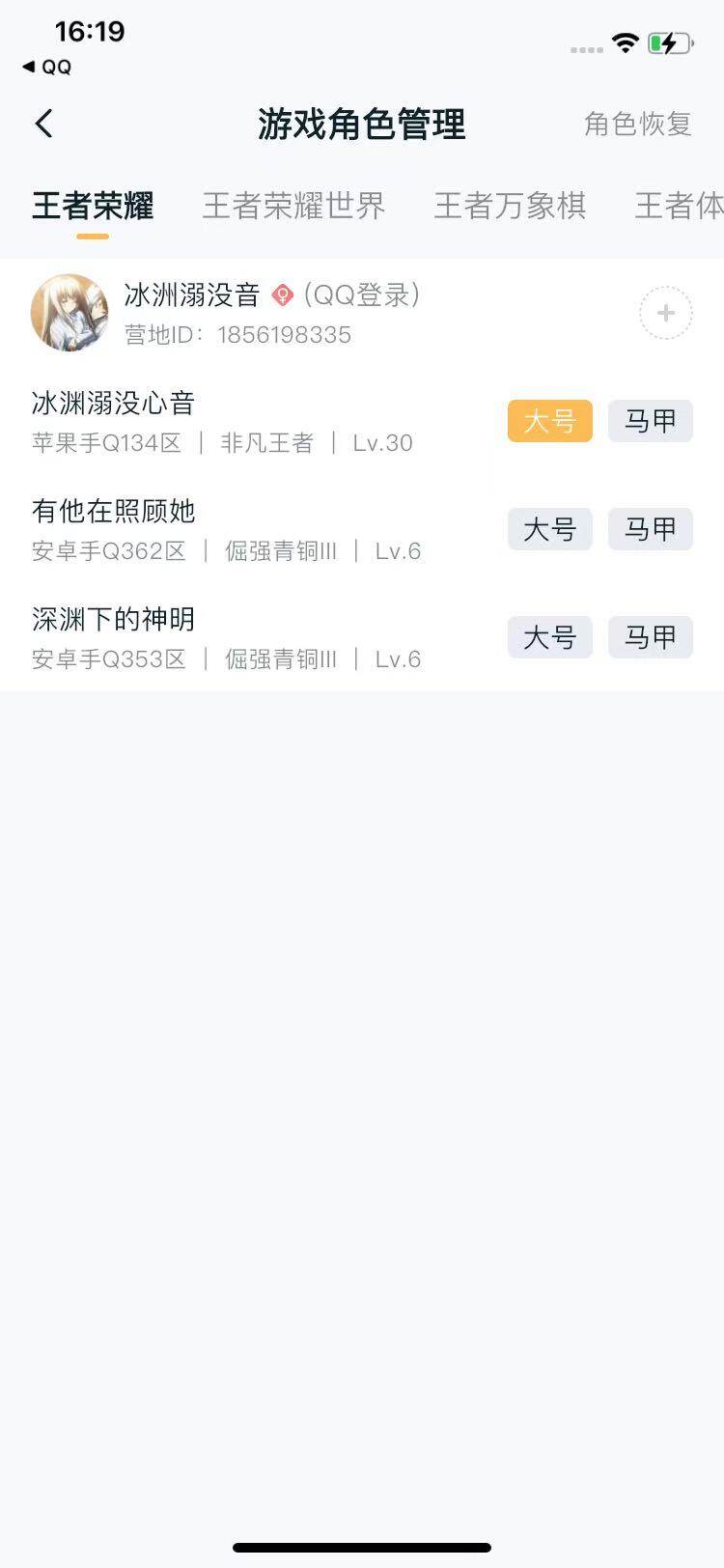Toggle 马甲 for 有他在照顾她
The image size is (724, 1568).
click(x=650, y=529)
